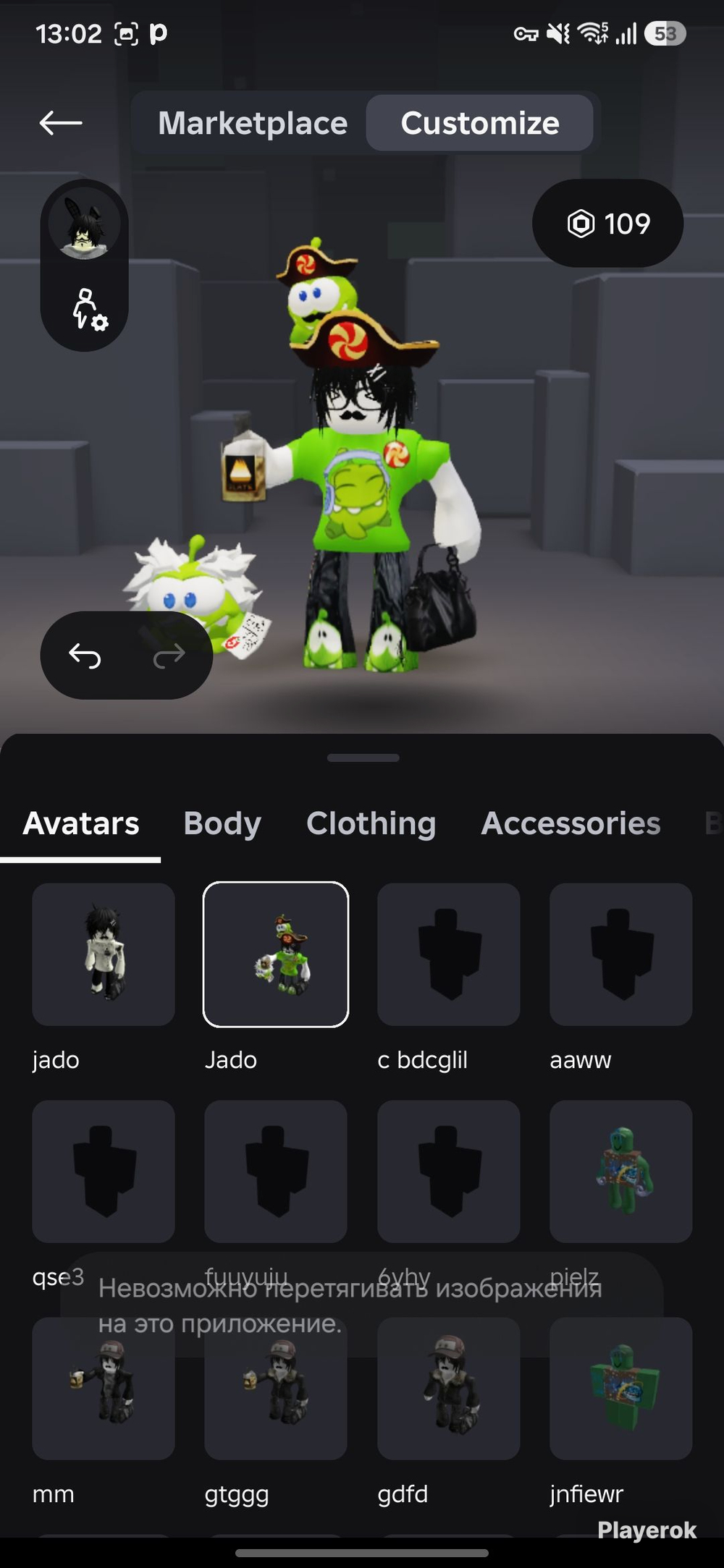Image resolution: width=724 pixels, height=1568 pixels.
Task: Choose the c bdcglil saved avatar
Action: [449, 954]
